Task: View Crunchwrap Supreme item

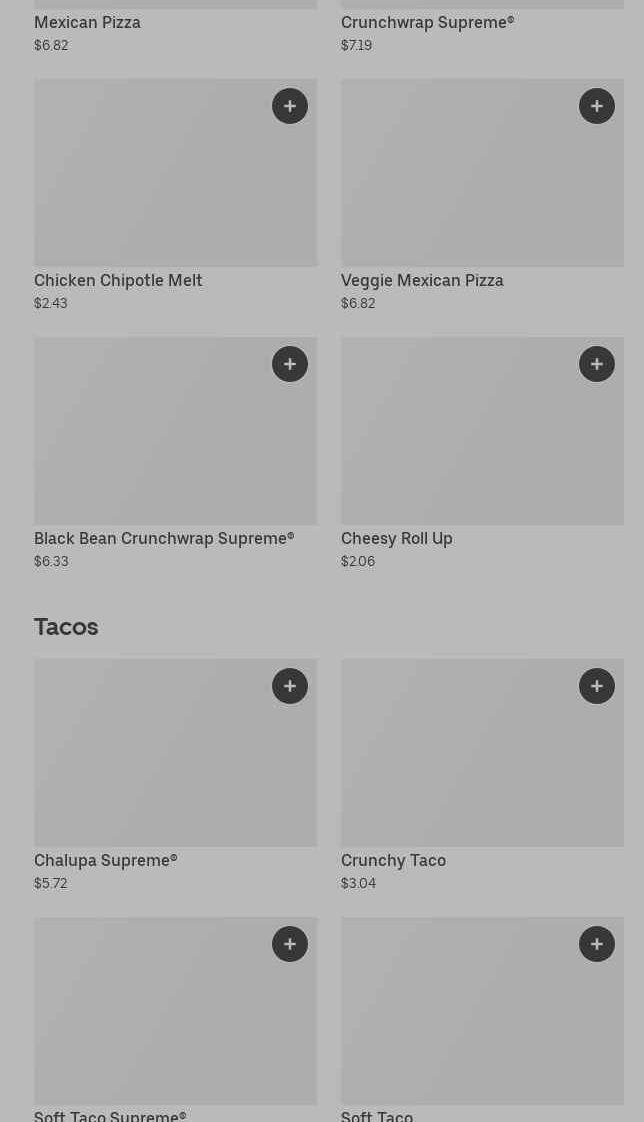Action: 427,23
